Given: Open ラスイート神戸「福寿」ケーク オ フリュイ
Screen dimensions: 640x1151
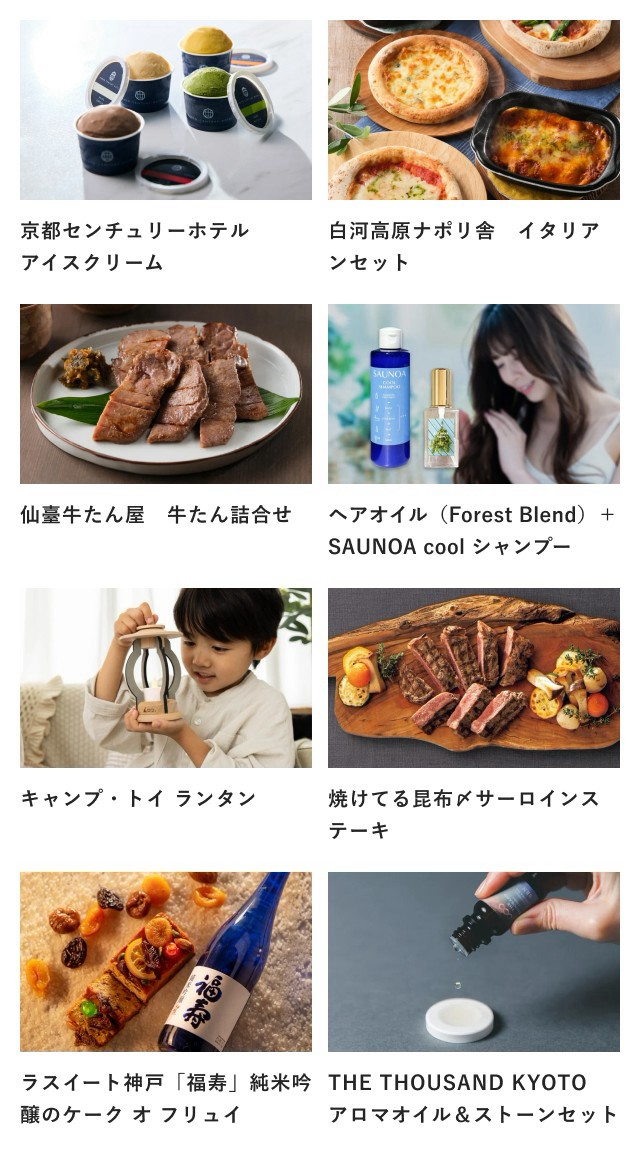Looking at the screenshot, I should click(166, 1000).
